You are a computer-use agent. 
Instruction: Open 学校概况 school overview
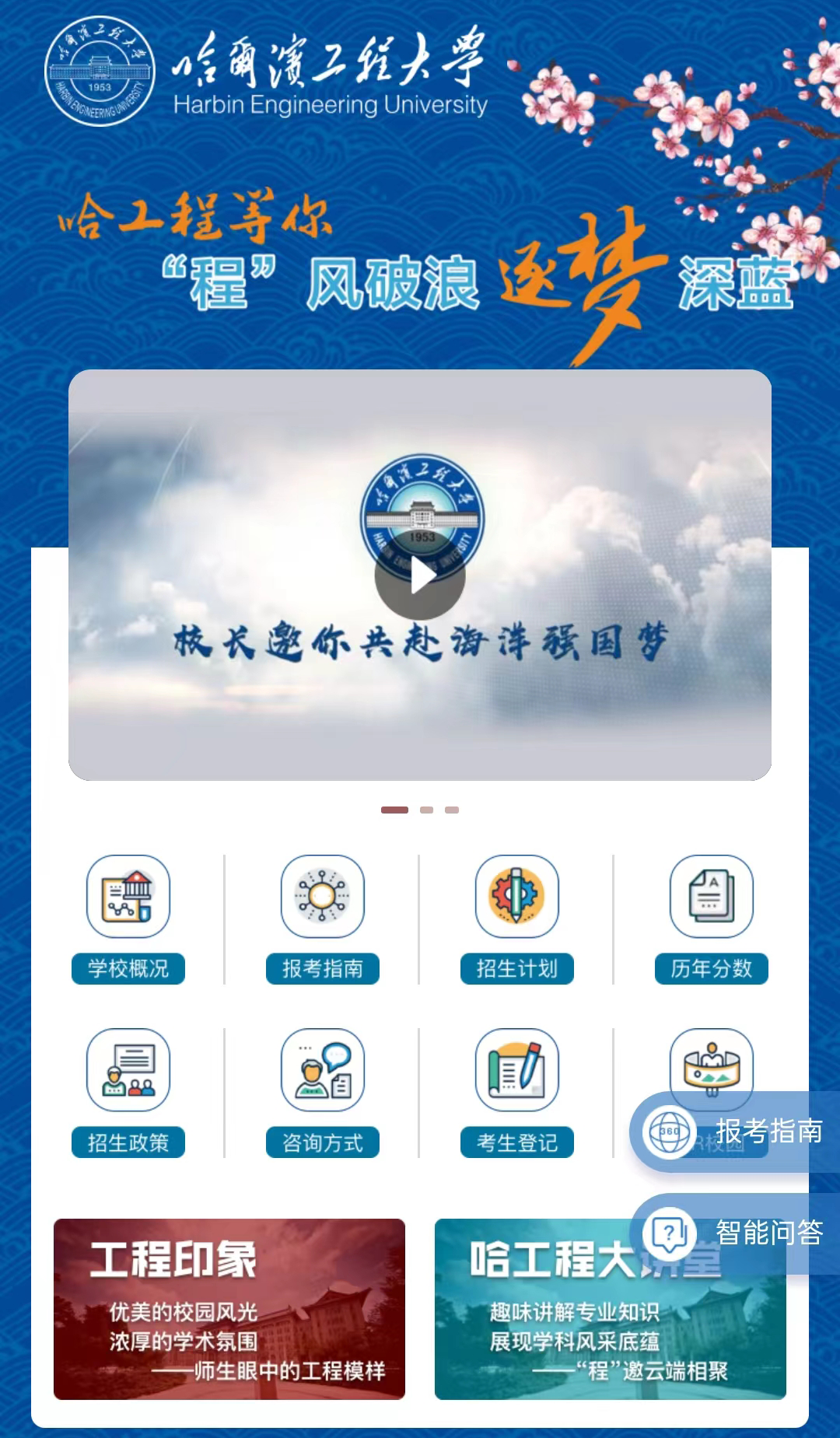click(x=128, y=918)
